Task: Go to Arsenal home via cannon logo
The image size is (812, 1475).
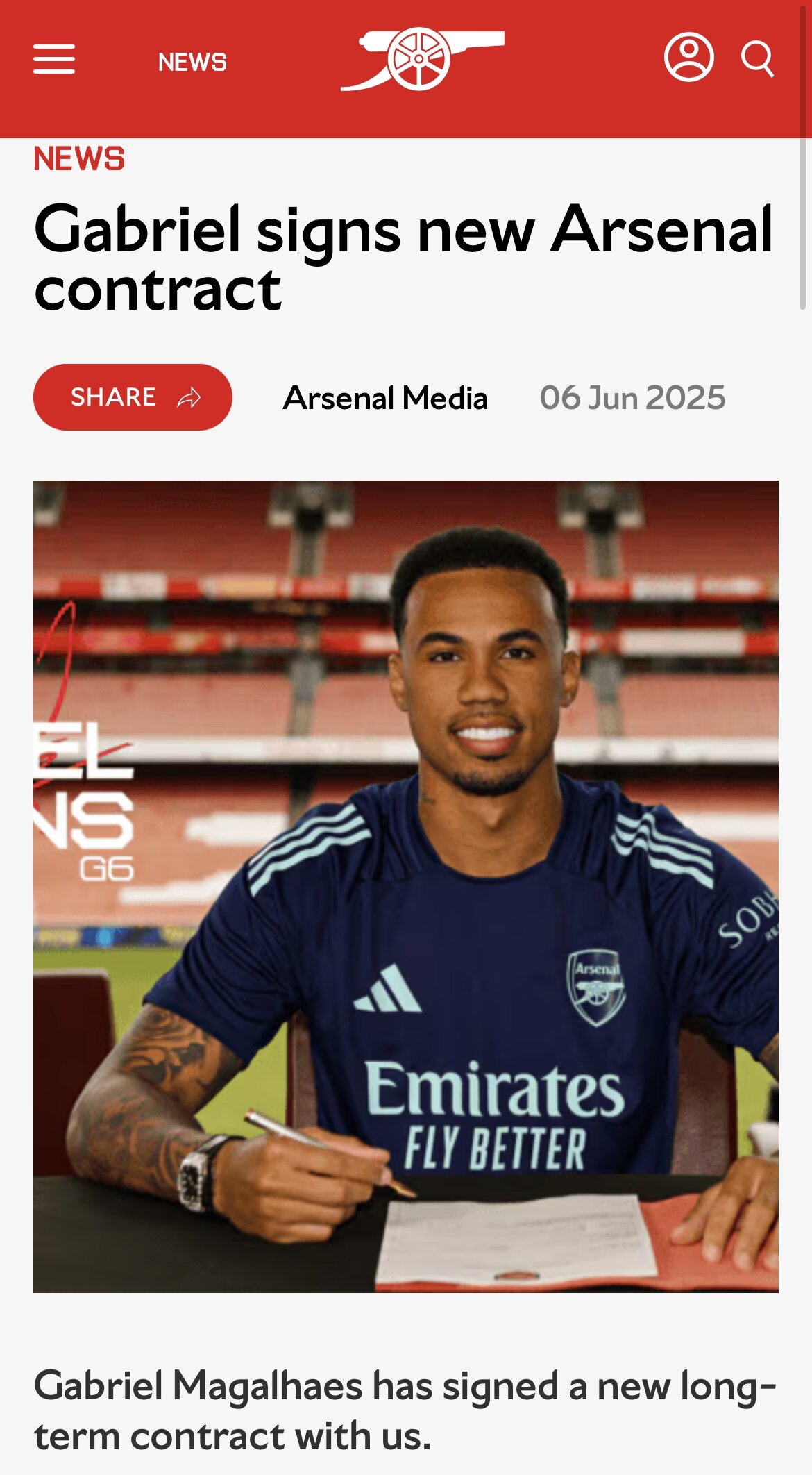Action: click(x=422, y=59)
